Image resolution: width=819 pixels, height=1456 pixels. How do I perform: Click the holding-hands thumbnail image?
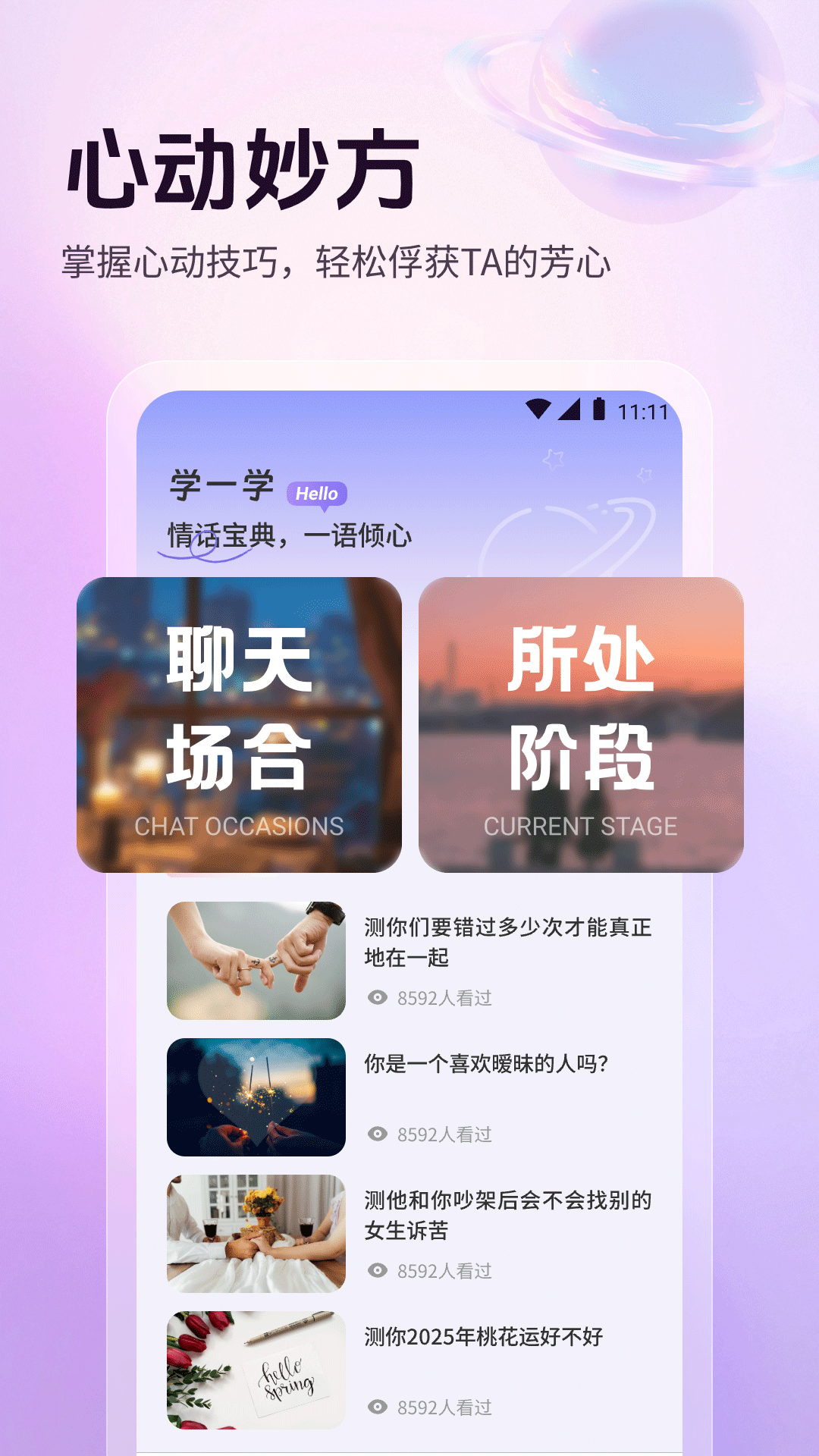(x=256, y=961)
